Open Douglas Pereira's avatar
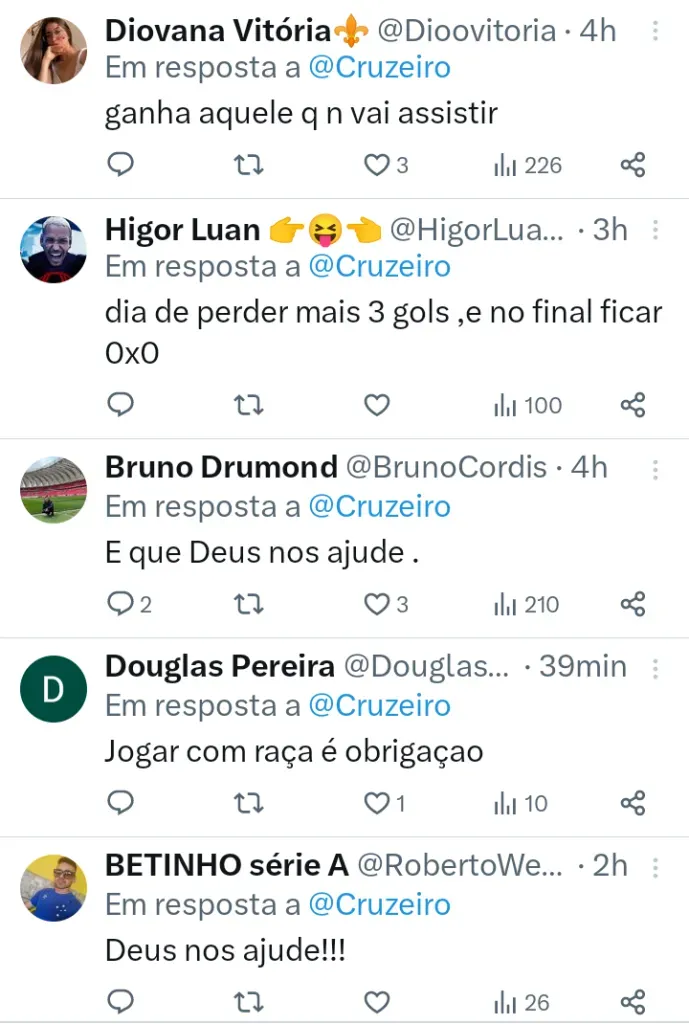The height and width of the screenshot is (1024, 689). (x=53, y=689)
